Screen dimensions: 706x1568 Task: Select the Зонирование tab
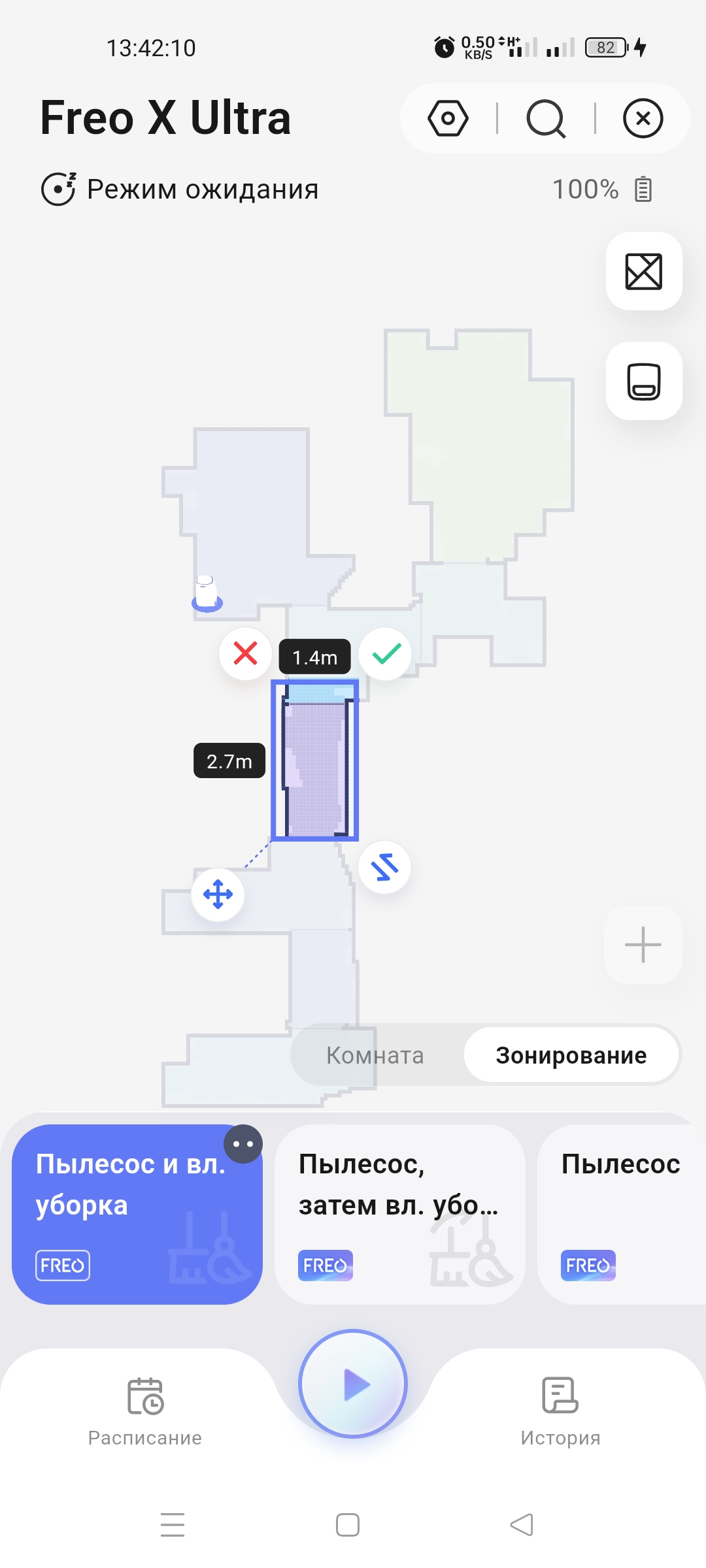[x=571, y=1055]
